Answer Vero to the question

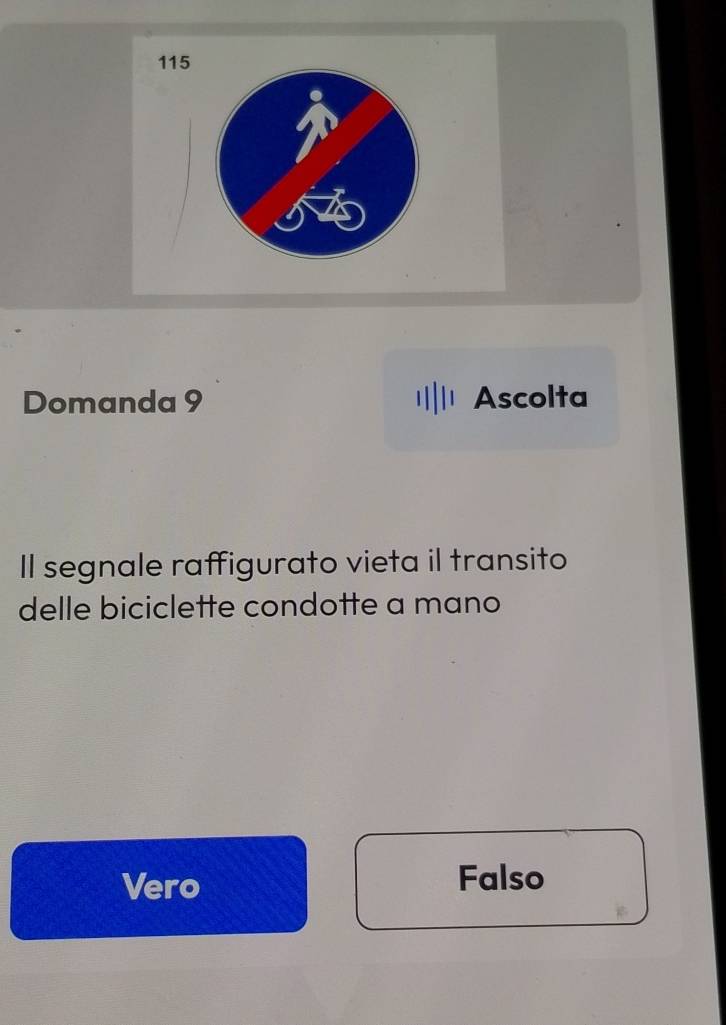coord(159,886)
